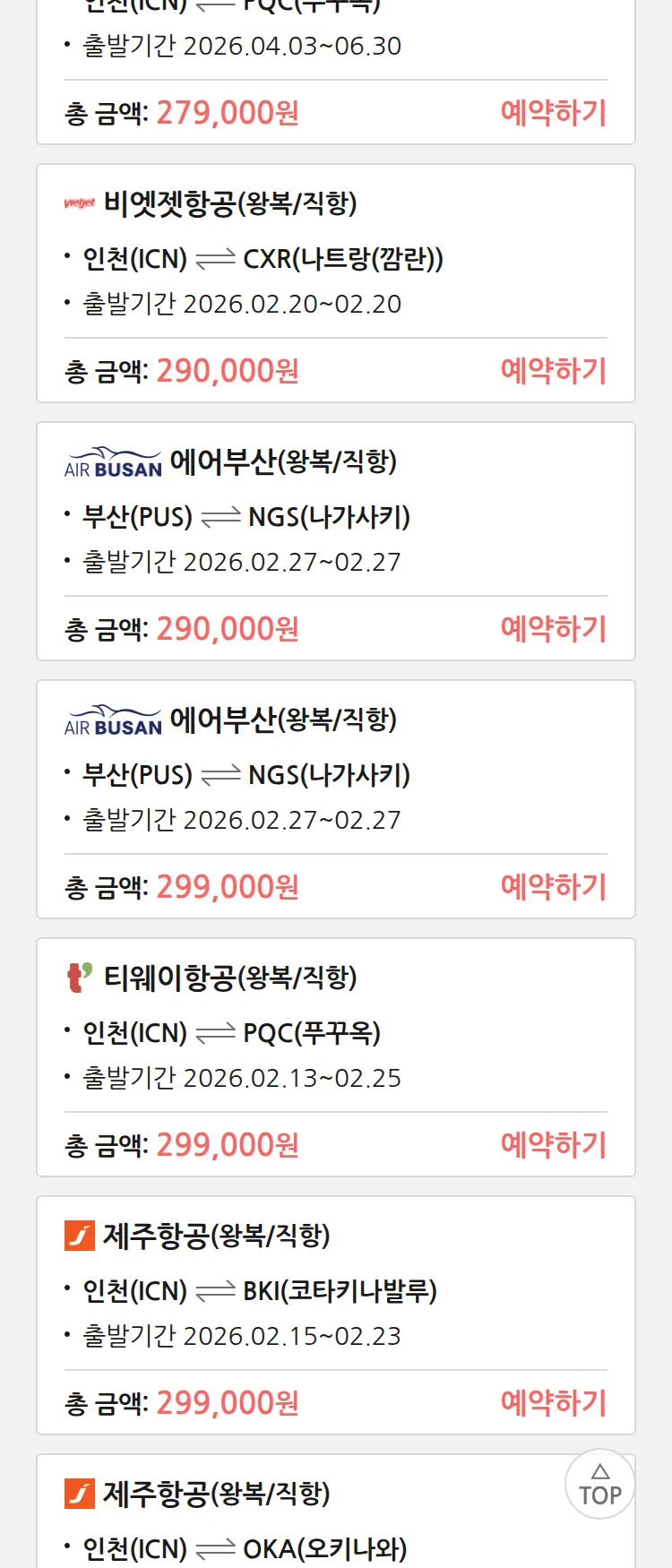Jump back up with the TOP button

pos(600,1485)
